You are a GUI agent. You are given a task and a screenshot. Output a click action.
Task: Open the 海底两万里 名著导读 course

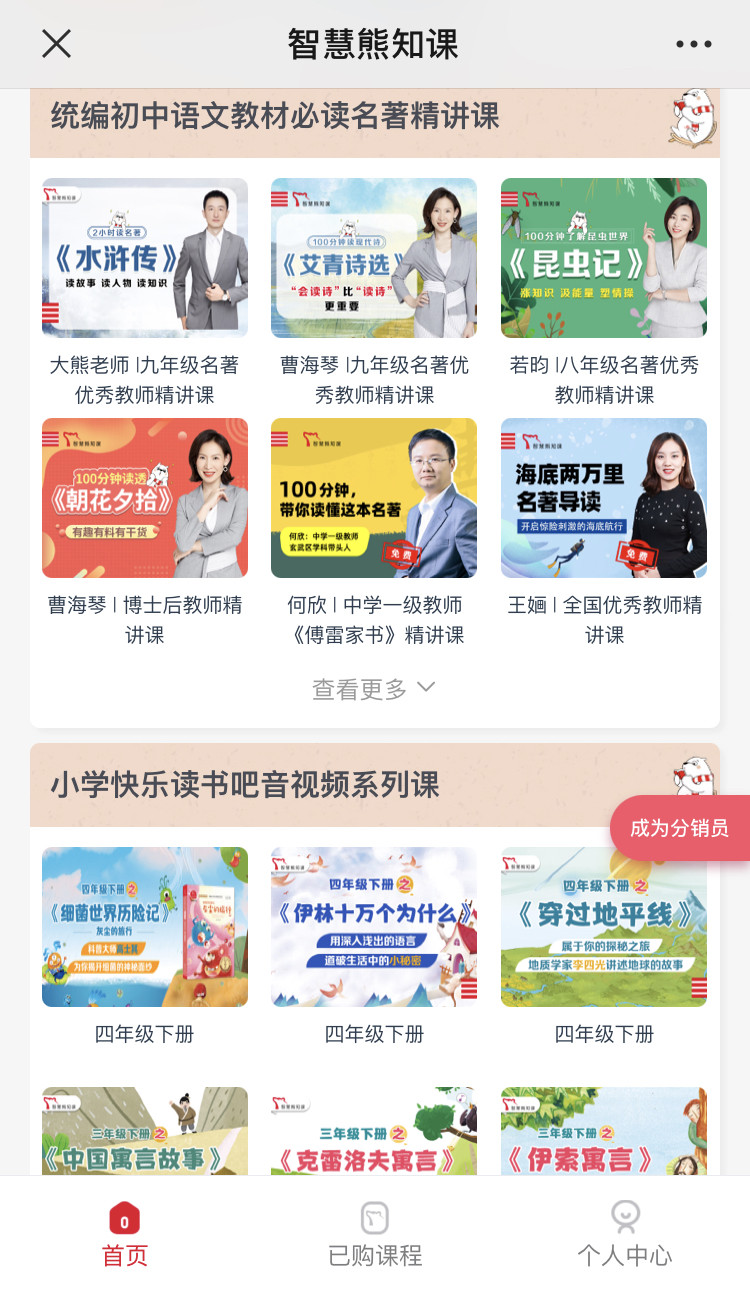click(603, 498)
